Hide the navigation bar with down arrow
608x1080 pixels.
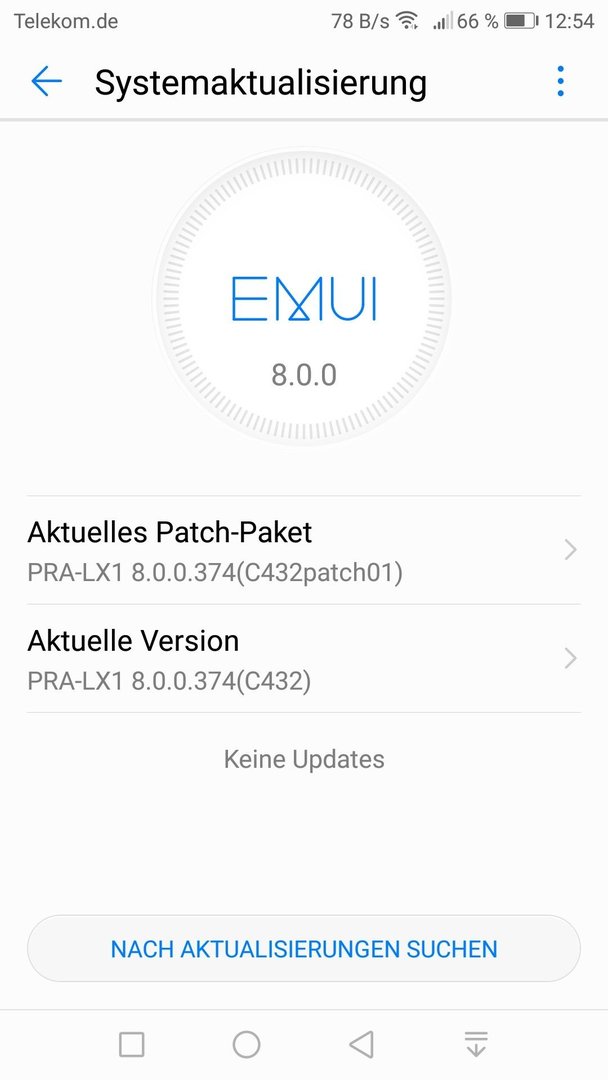[476, 1045]
